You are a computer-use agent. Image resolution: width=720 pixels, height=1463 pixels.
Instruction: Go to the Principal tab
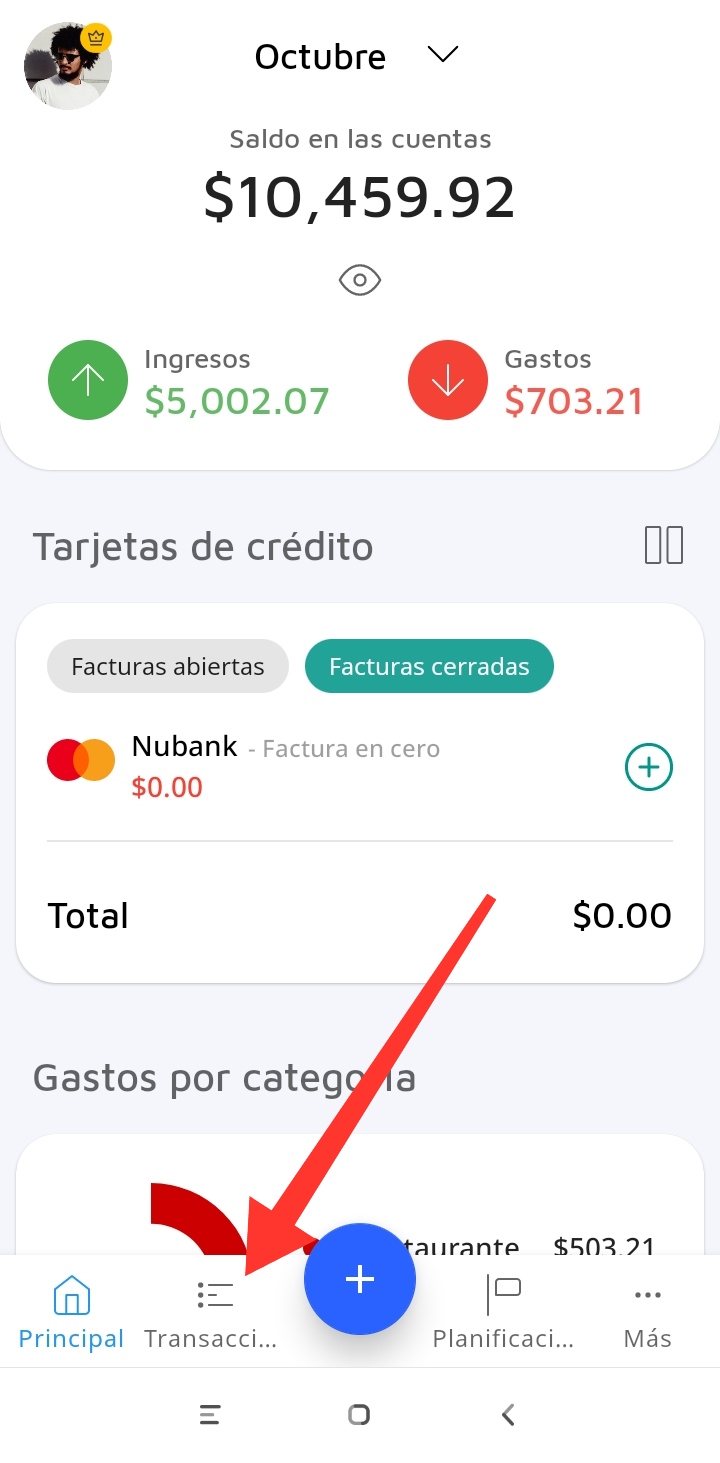(x=71, y=1312)
